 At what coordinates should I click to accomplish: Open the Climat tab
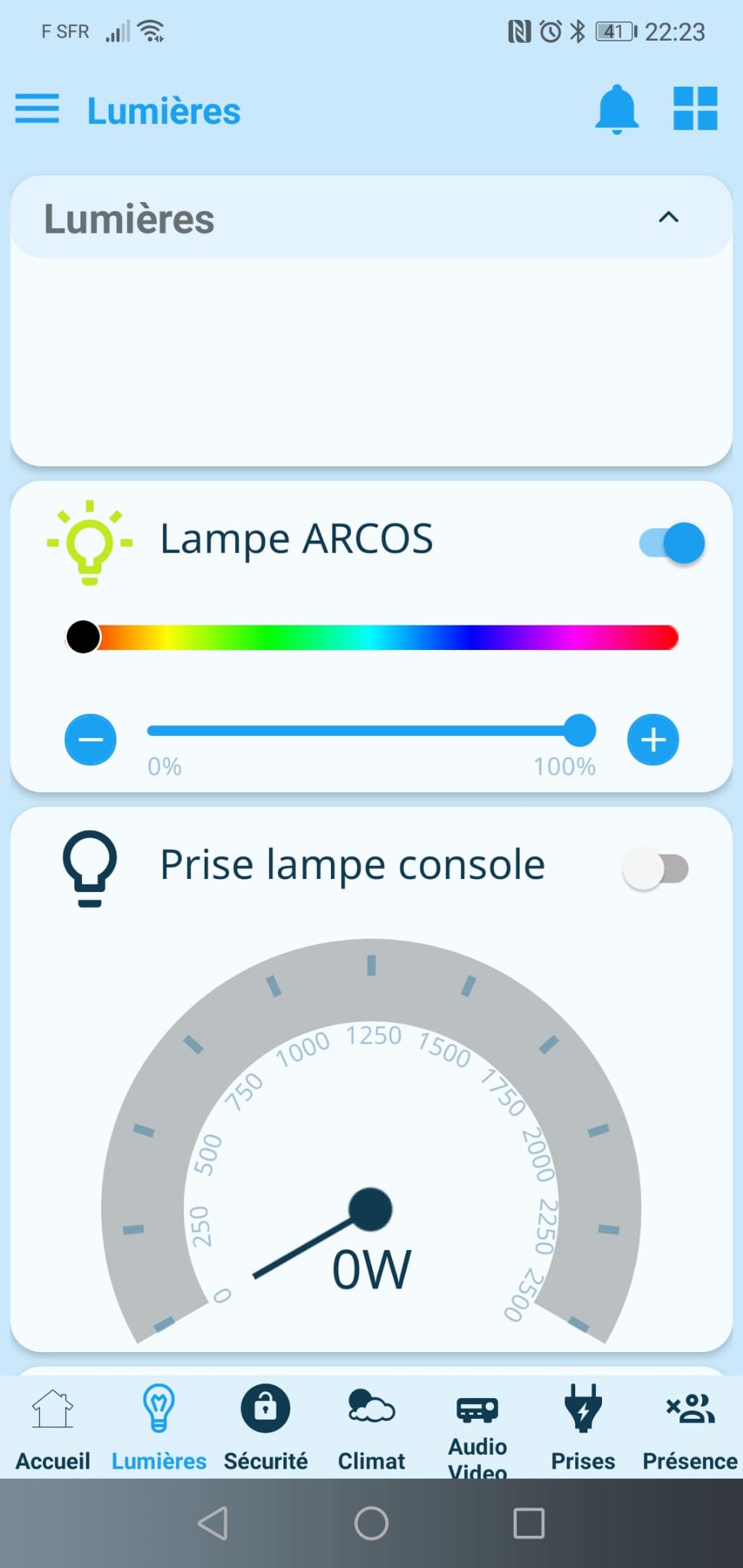click(371, 1429)
